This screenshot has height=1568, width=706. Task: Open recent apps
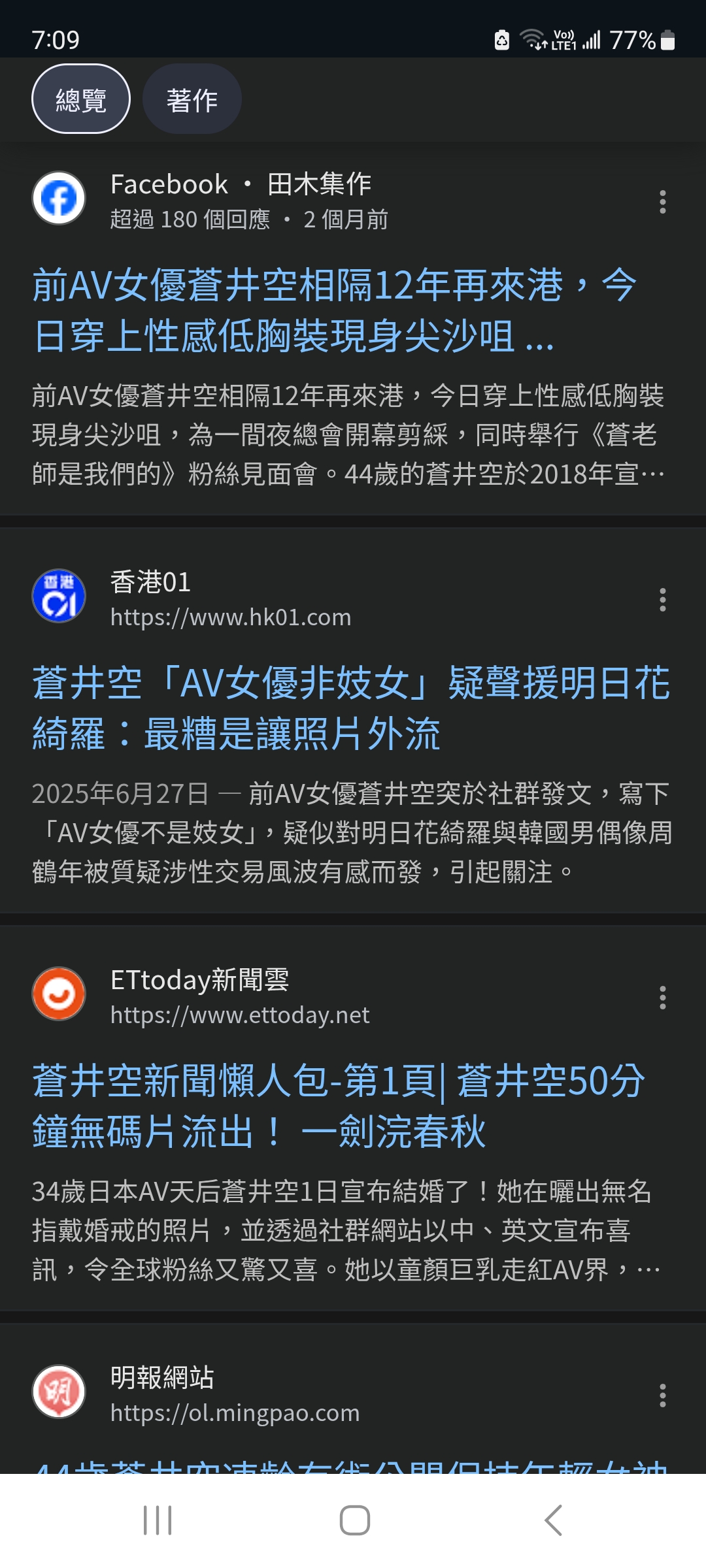pyautogui.click(x=158, y=1520)
